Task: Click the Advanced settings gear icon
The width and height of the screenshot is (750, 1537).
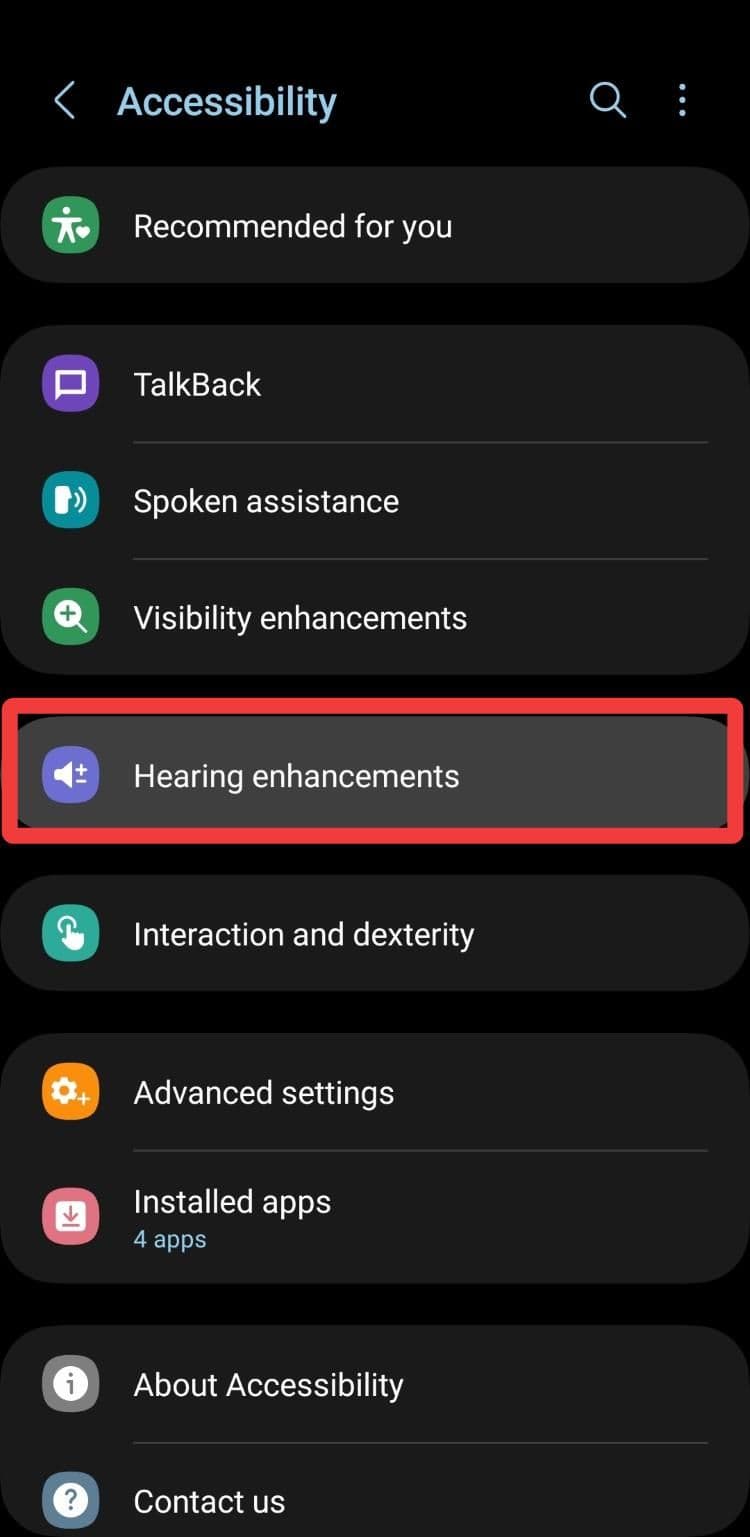Action: pyautogui.click(x=69, y=1091)
